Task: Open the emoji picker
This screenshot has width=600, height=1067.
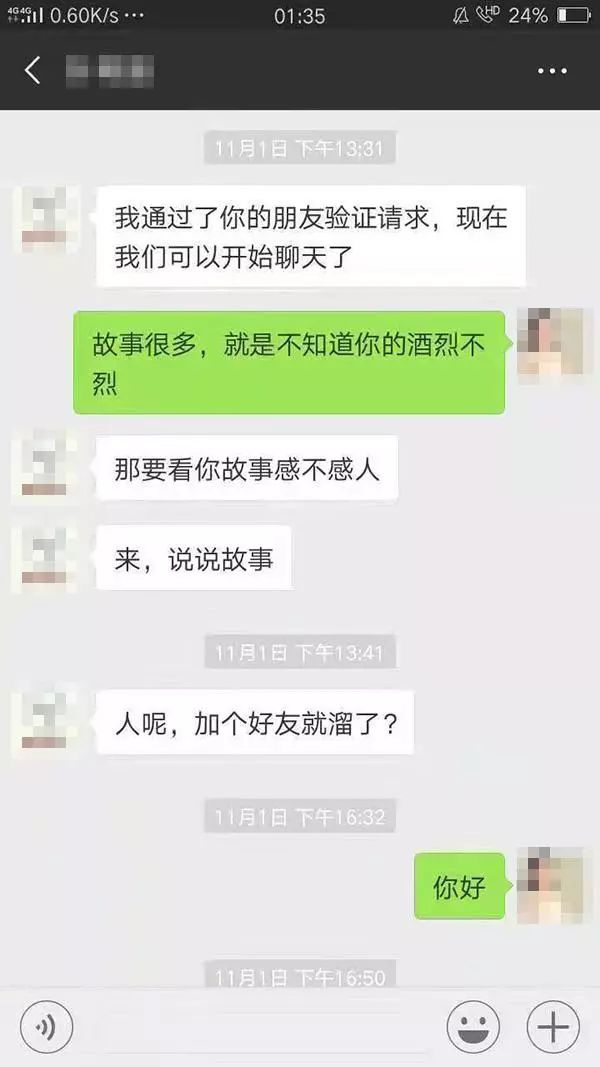Action: pyautogui.click(x=473, y=1027)
